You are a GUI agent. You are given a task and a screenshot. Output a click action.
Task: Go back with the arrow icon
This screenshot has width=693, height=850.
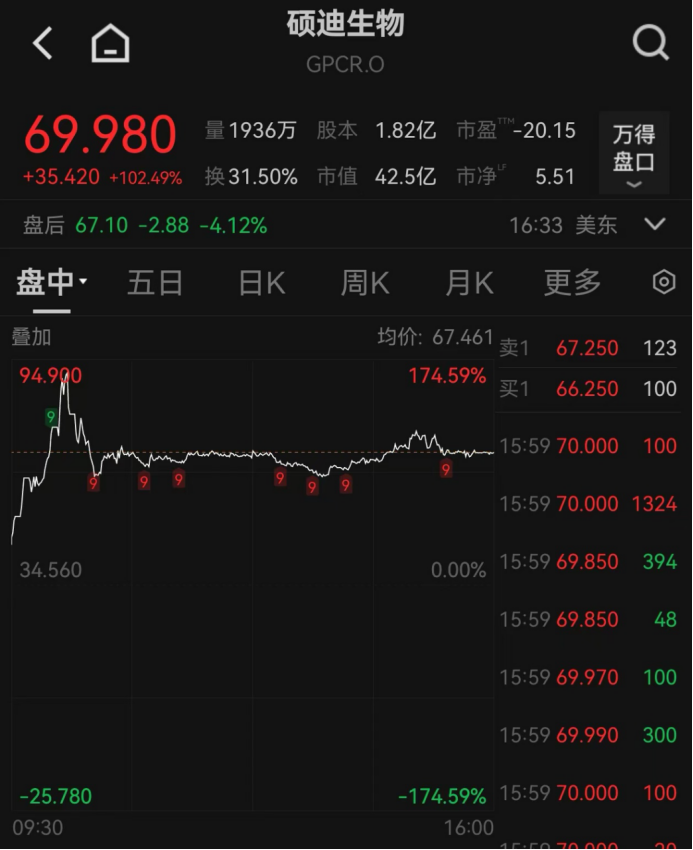pyautogui.click(x=42, y=44)
